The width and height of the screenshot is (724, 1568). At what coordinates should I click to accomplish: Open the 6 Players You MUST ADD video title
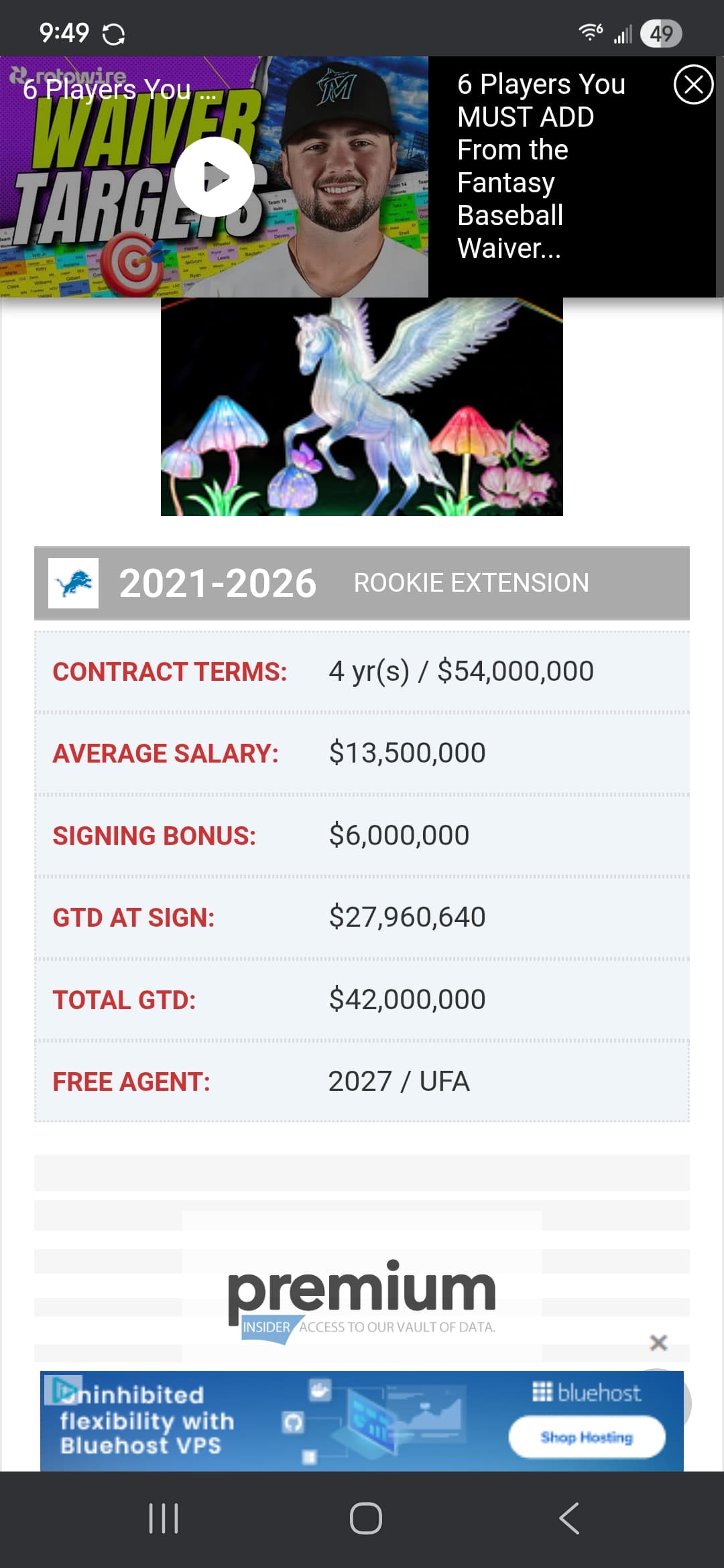540,166
